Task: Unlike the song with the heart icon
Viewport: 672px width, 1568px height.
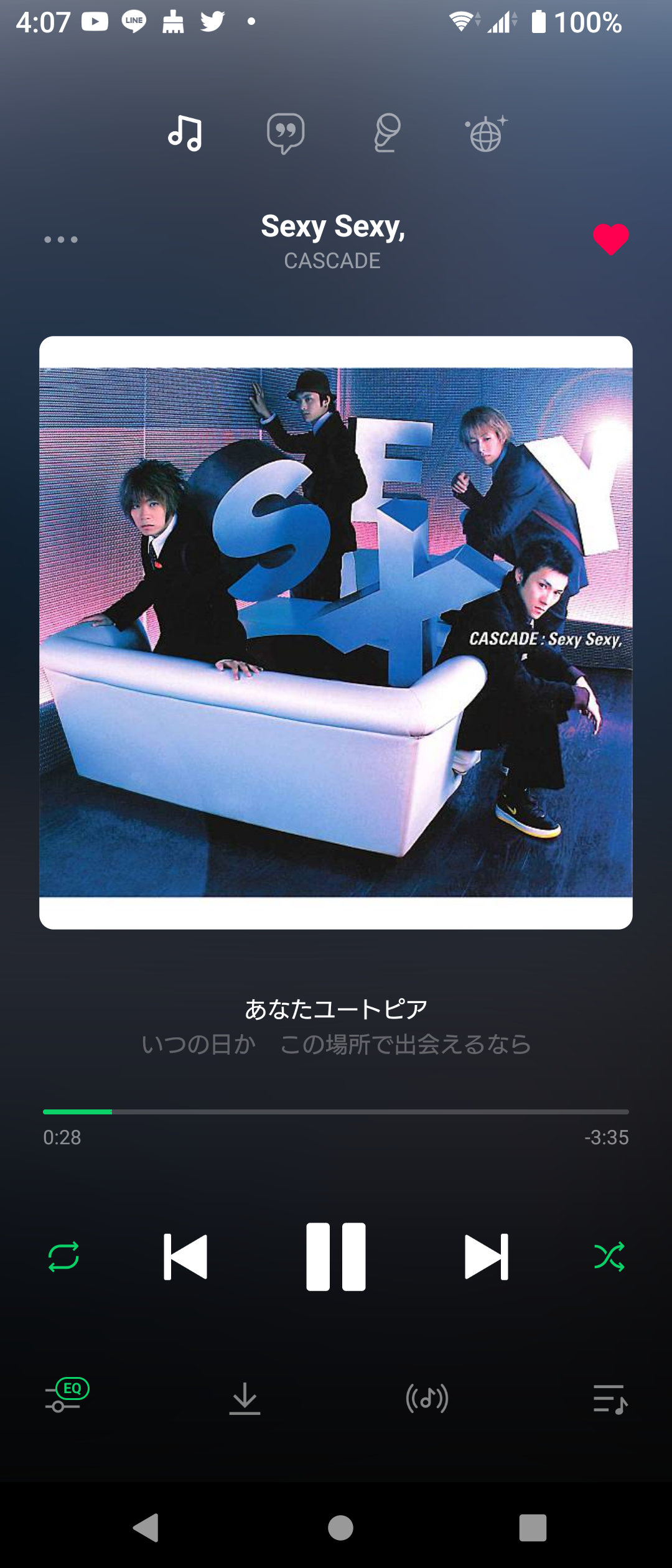Action: point(610,240)
